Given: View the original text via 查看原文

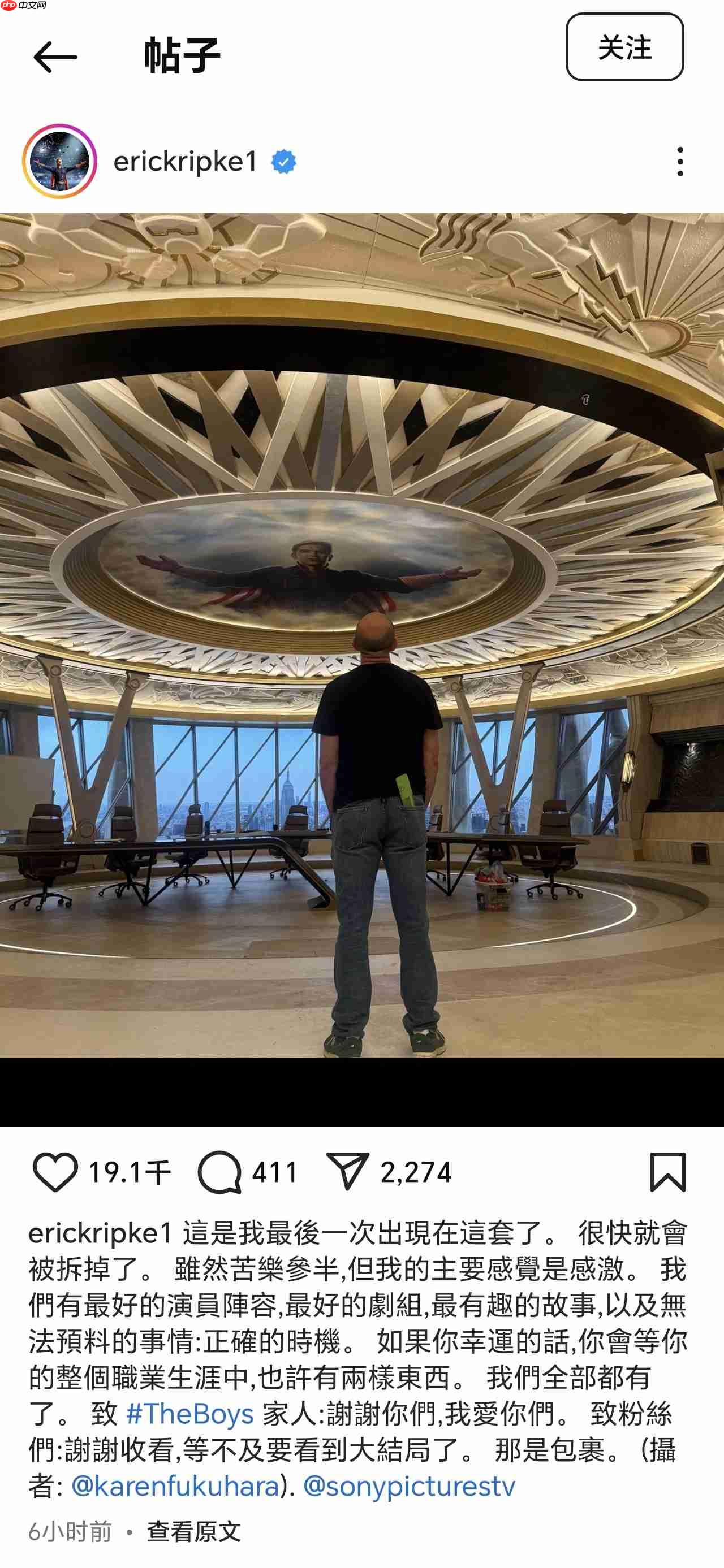Looking at the screenshot, I should [x=193, y=1531].
